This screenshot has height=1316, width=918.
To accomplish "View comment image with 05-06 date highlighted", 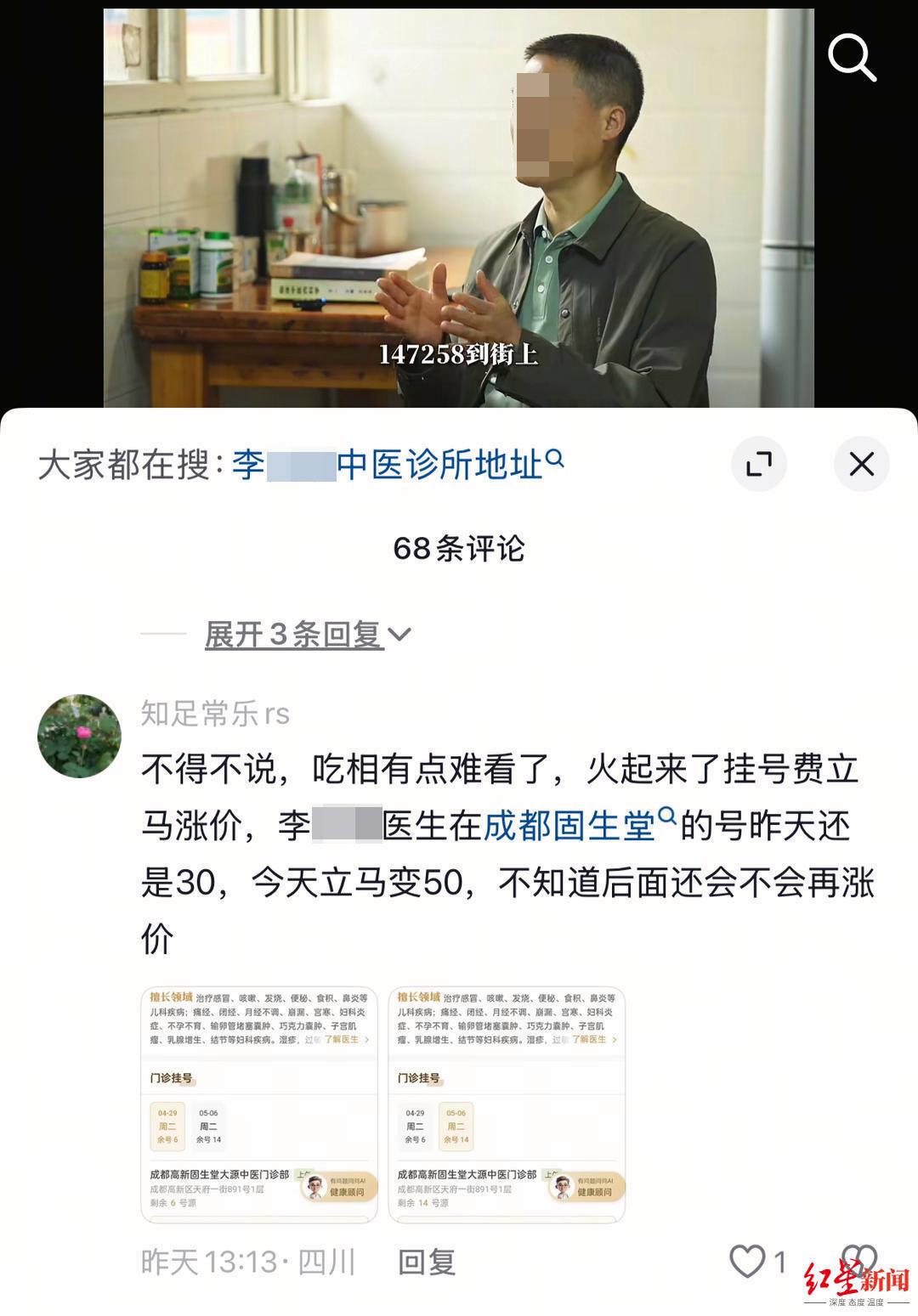I will click(507, 1104).
